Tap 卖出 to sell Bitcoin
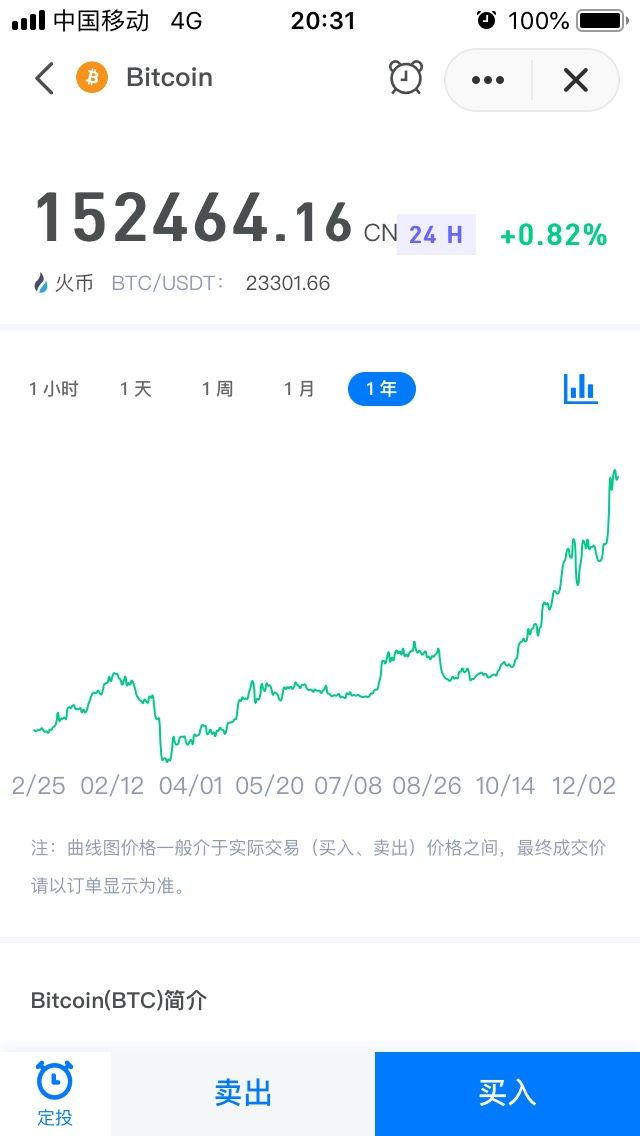The height and width of the screenshot is (1136, 640). (243, 1094)
